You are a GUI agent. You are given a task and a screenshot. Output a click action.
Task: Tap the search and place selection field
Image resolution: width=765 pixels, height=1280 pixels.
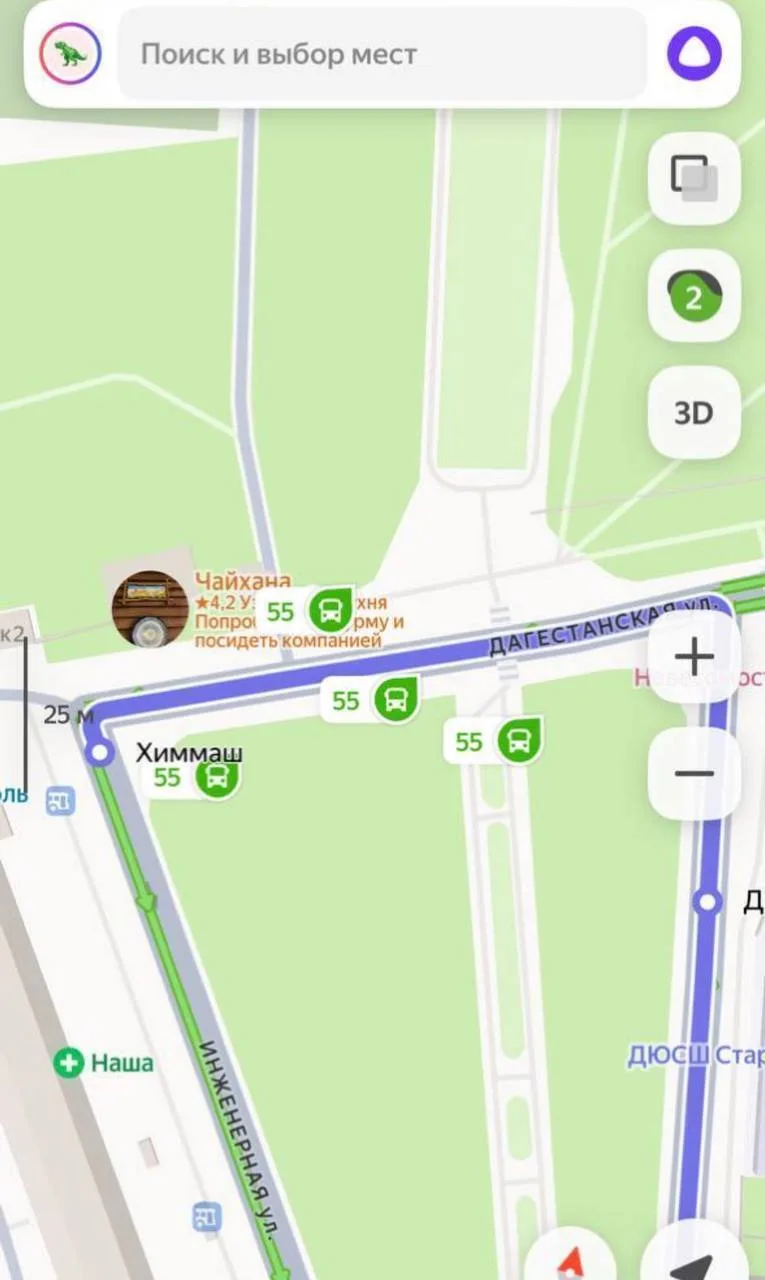point(380,54)
